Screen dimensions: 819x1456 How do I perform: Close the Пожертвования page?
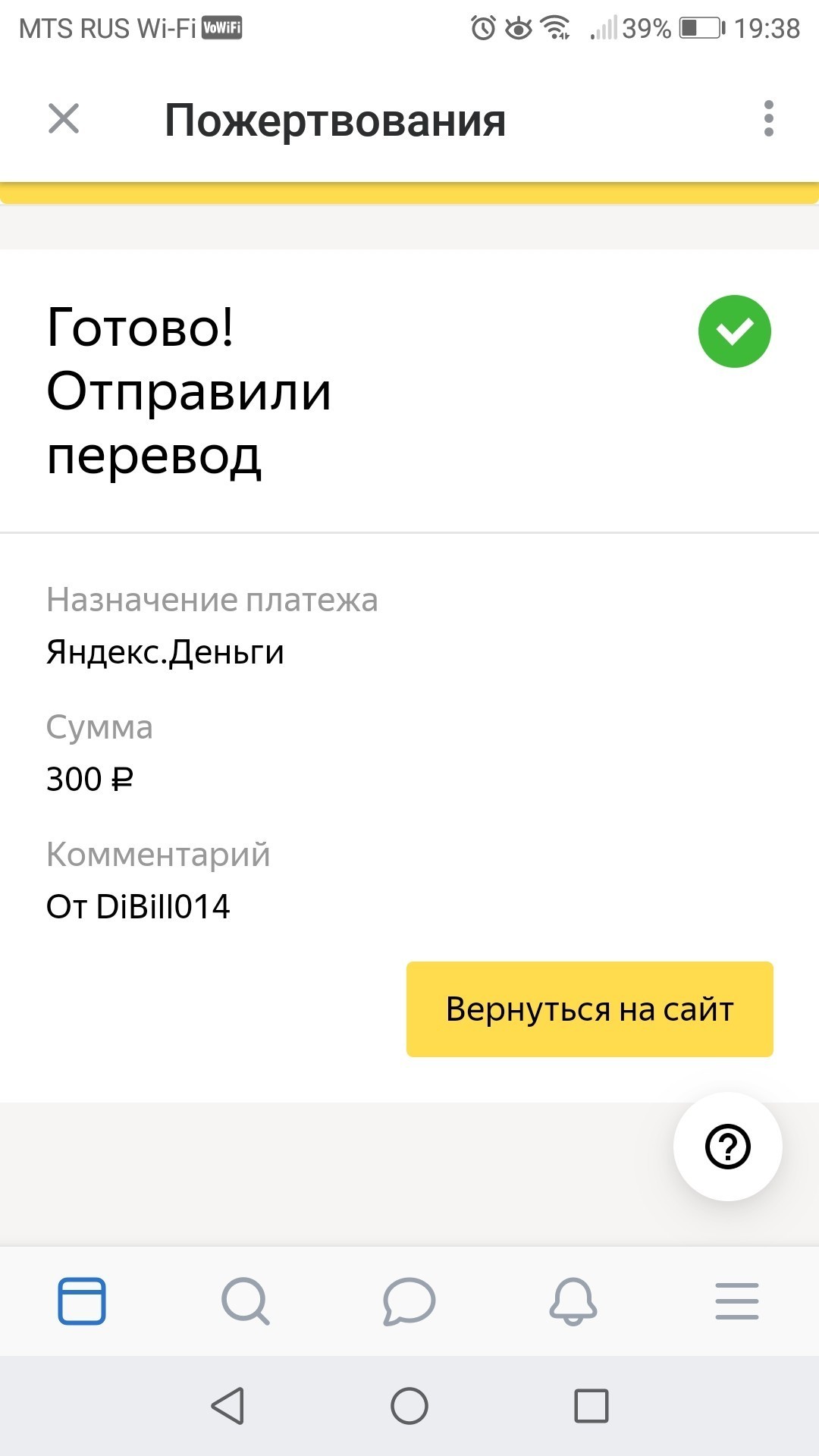[64, 119]
